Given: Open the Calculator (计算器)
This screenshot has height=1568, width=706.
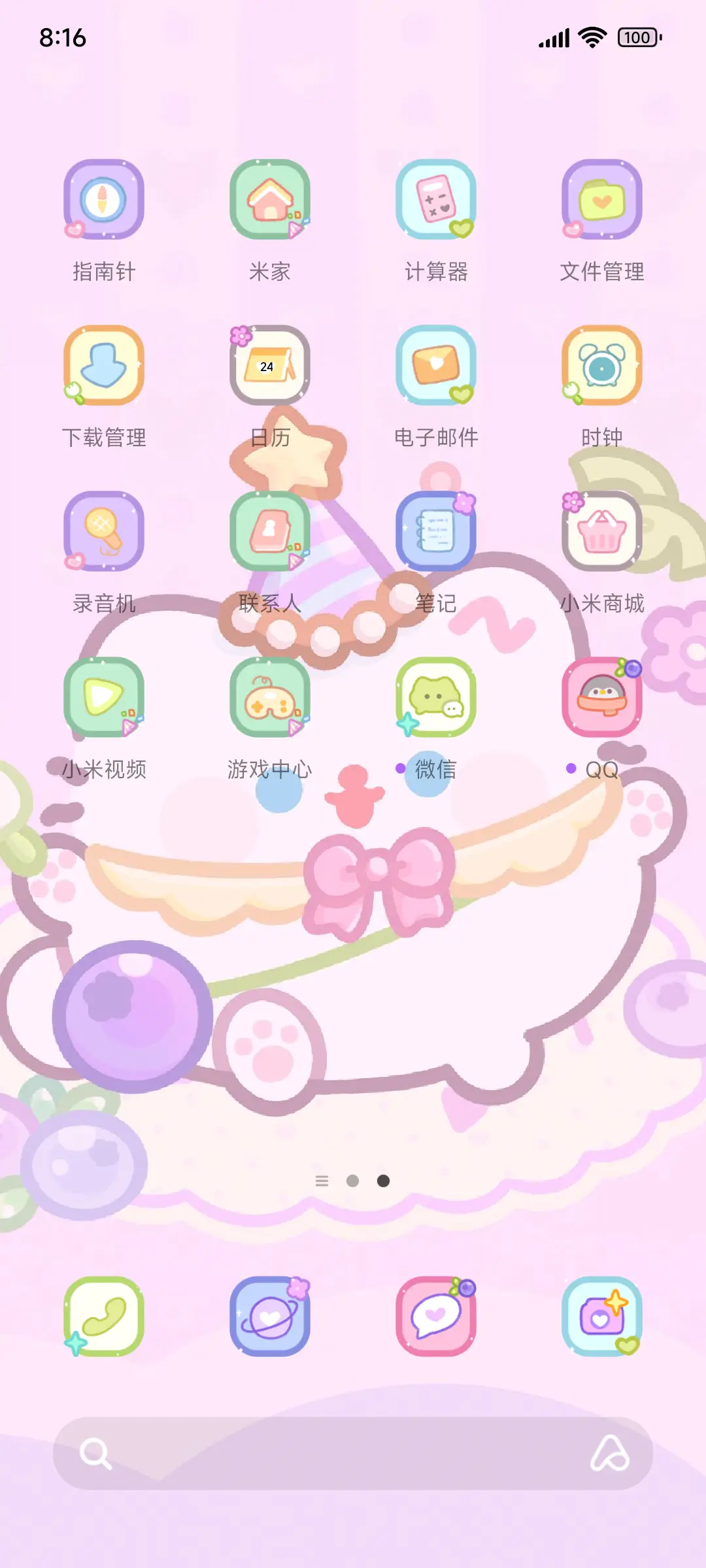Looking at the screenshot, I should pos(435,201).
